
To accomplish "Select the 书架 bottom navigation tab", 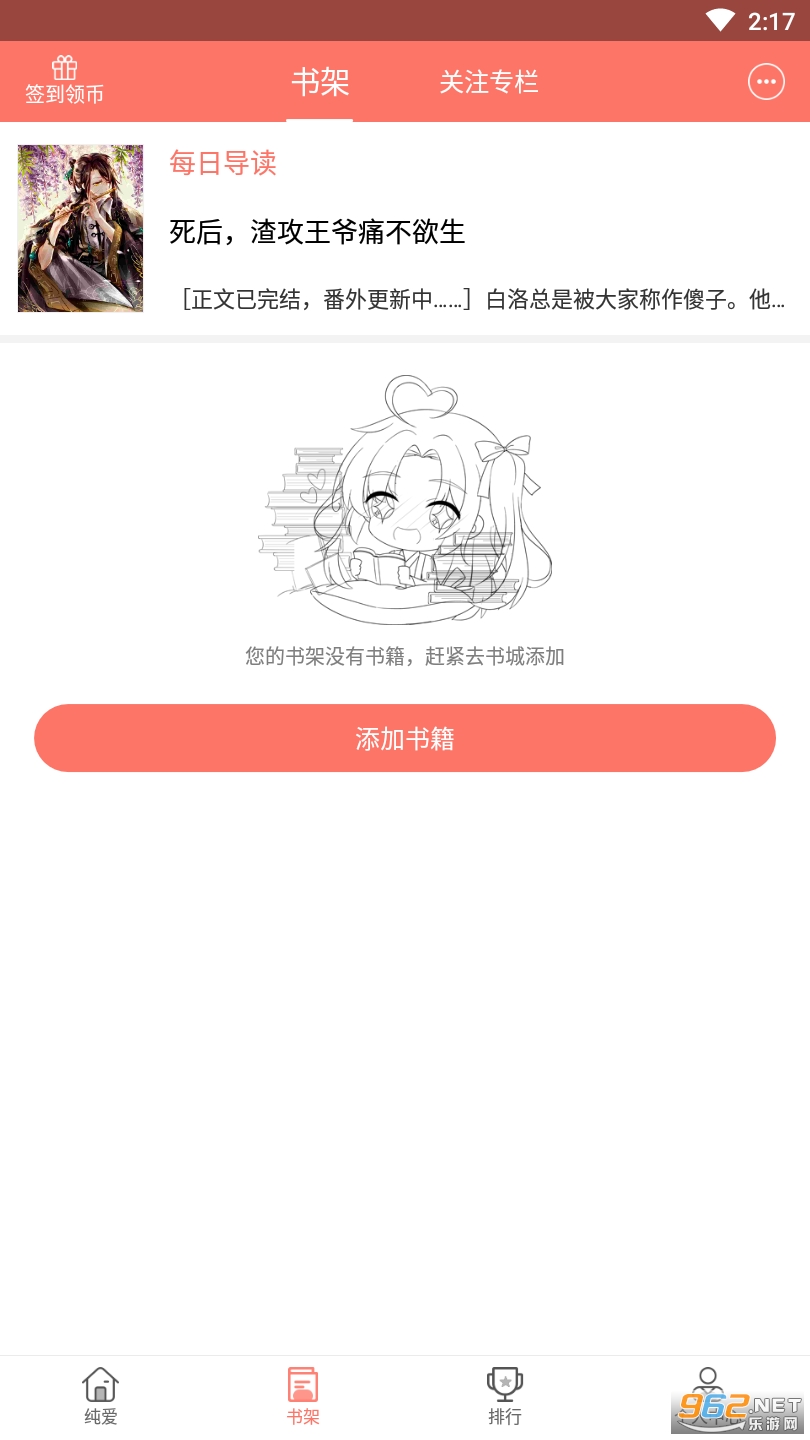I will tap(303, 1396).
